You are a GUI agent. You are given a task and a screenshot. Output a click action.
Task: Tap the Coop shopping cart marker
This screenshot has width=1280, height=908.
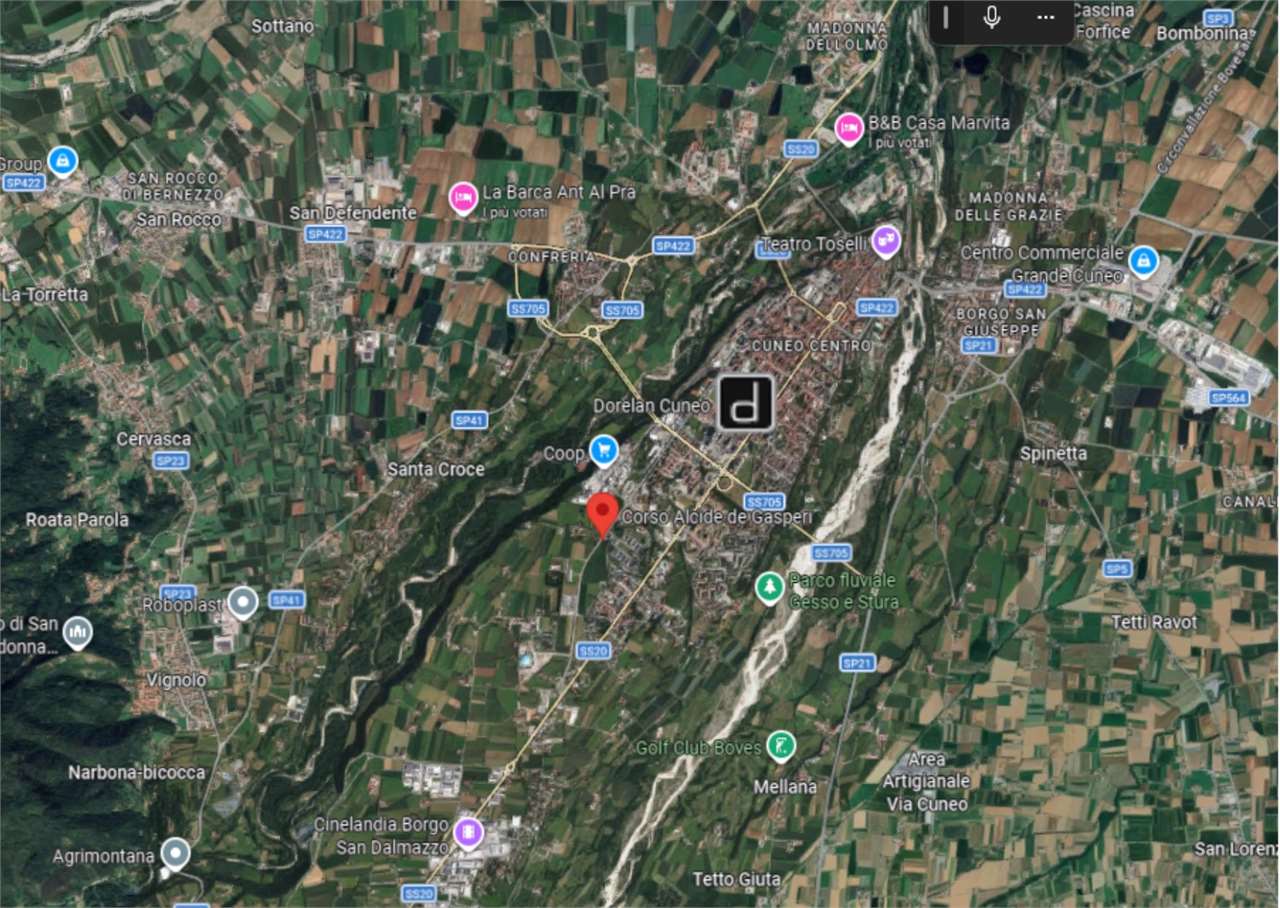coord(602,451)
